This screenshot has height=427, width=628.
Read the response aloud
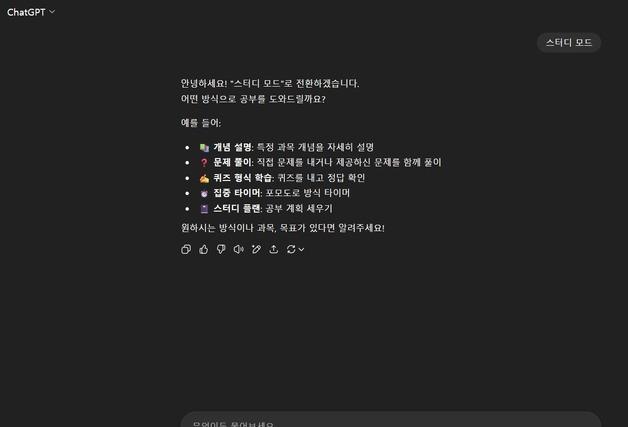(238, 249)
